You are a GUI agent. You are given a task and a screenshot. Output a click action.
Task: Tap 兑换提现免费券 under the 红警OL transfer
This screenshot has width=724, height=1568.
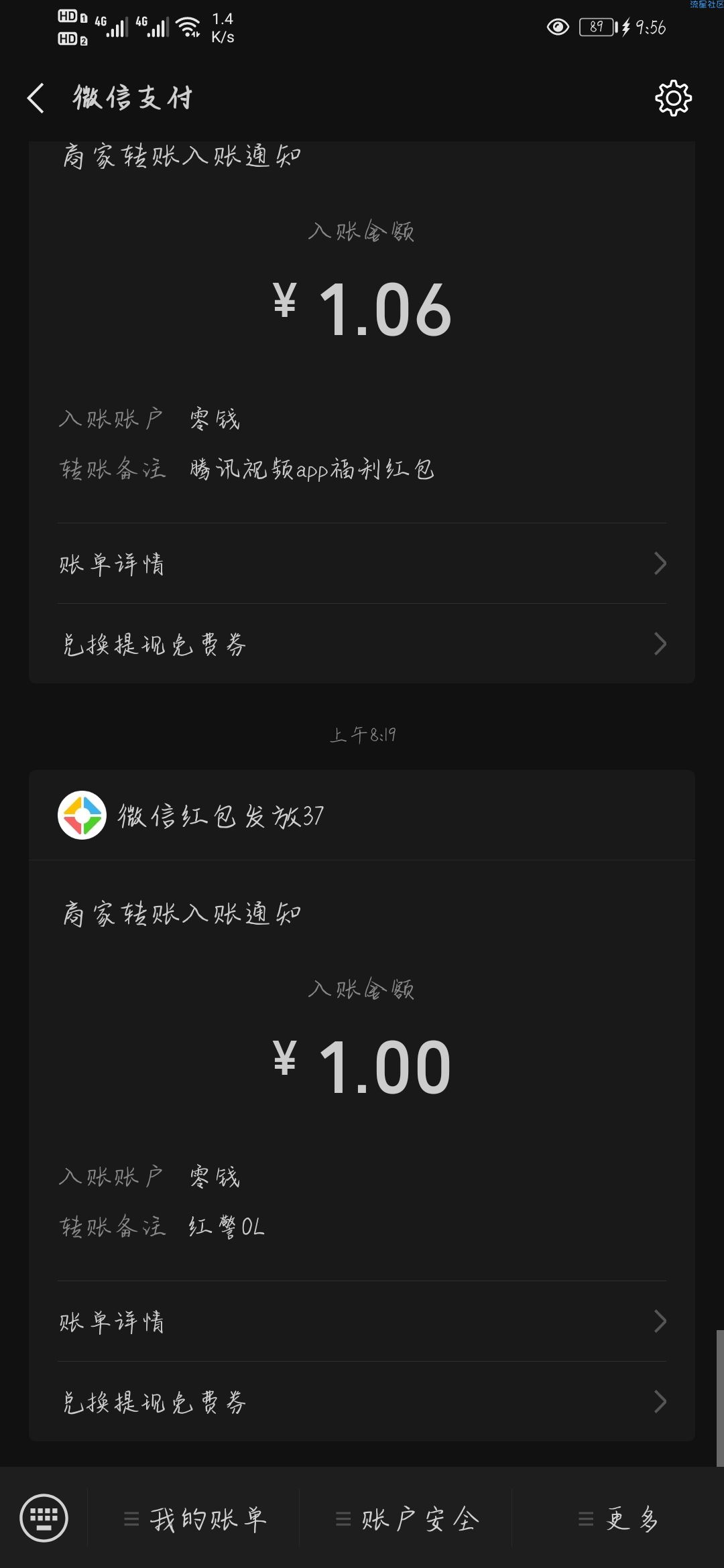click(x=362, y=1401)
